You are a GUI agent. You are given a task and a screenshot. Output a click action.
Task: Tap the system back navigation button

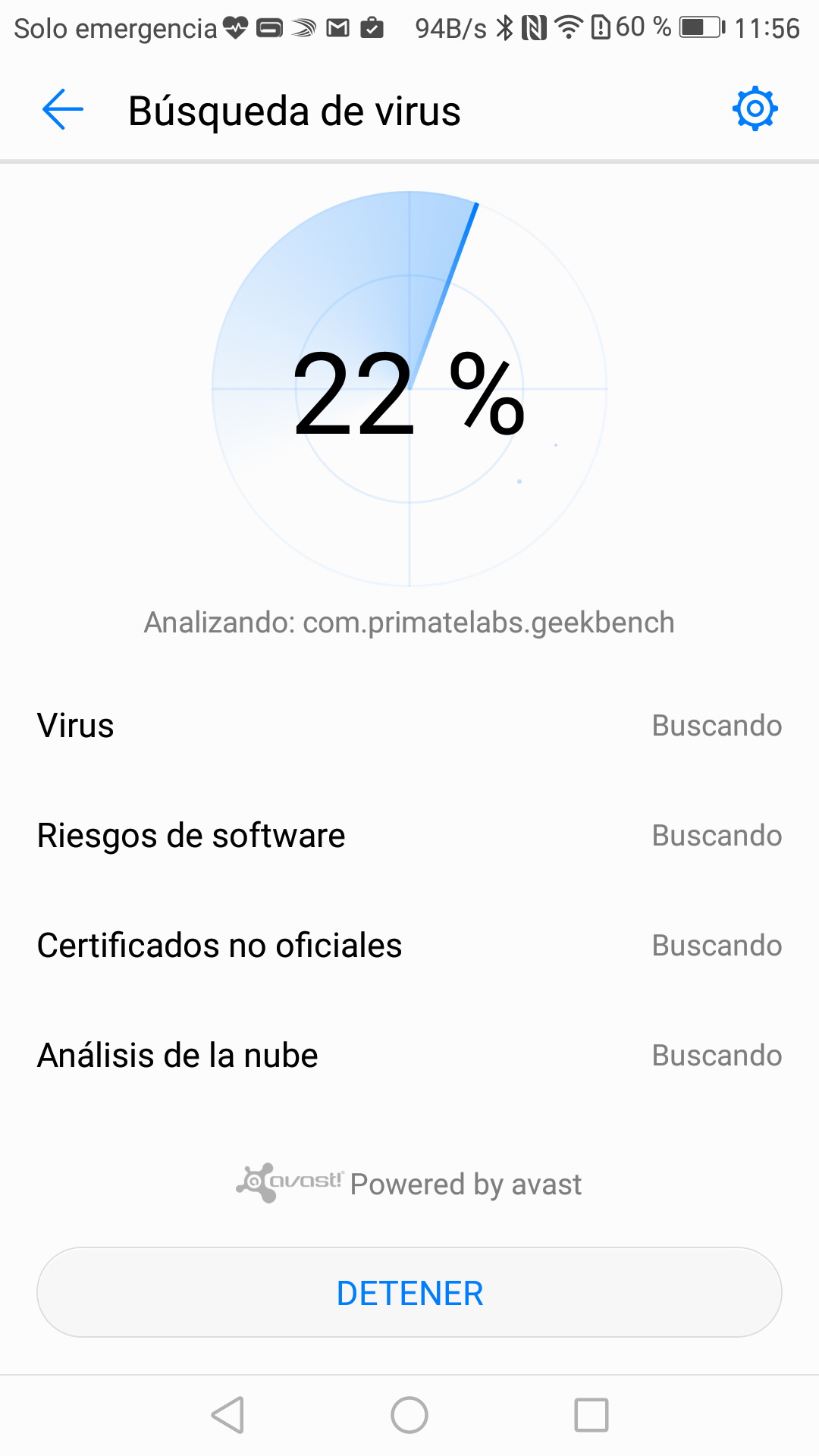(227, 1415)
